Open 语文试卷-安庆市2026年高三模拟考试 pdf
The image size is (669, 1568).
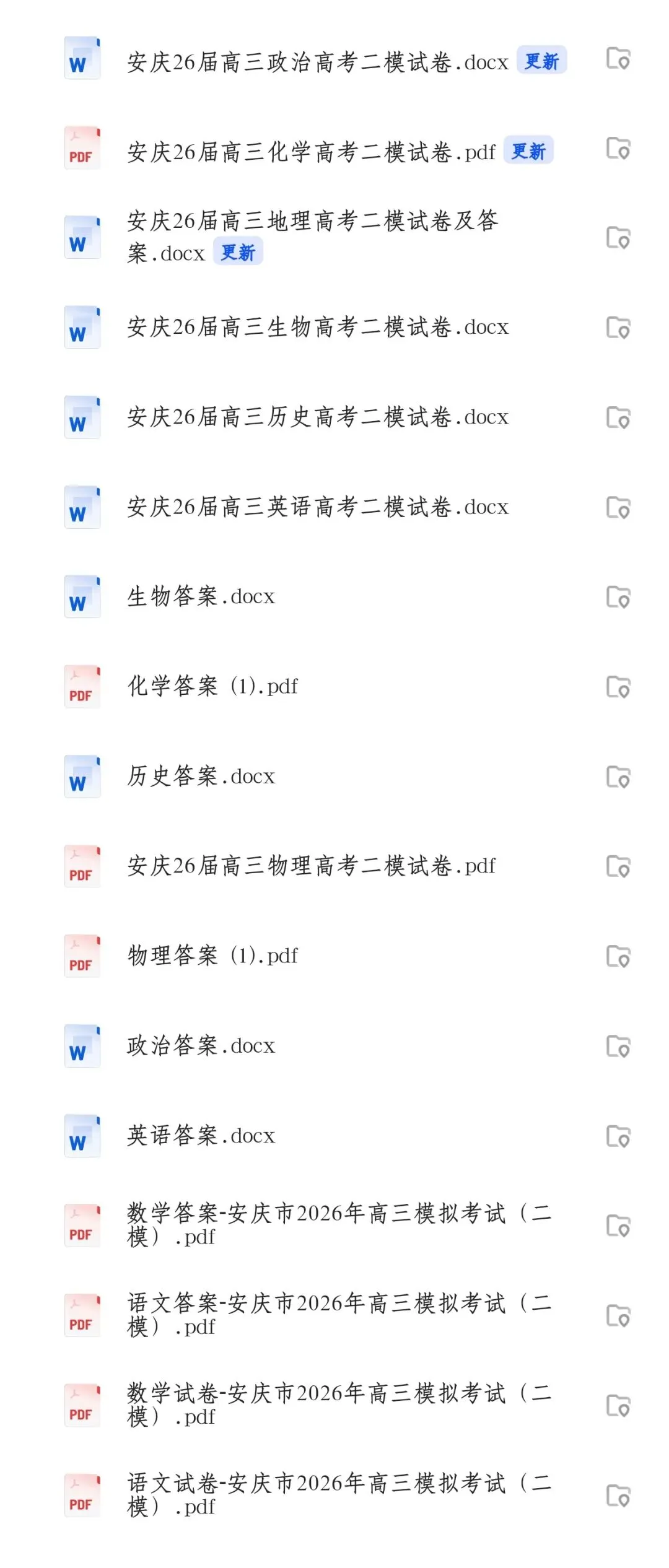pos(338,1494)
